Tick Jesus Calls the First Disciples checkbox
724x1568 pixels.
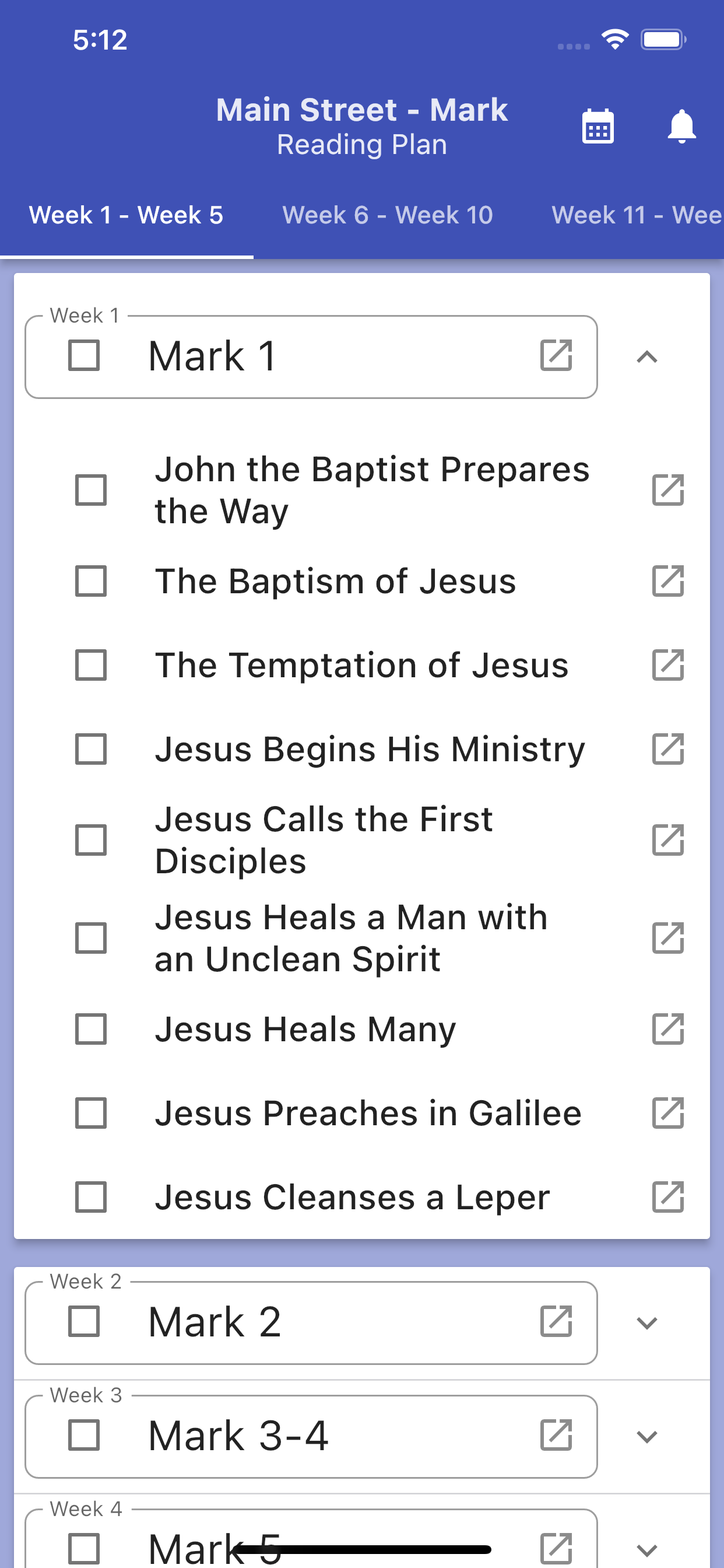[x=91, y=840]
